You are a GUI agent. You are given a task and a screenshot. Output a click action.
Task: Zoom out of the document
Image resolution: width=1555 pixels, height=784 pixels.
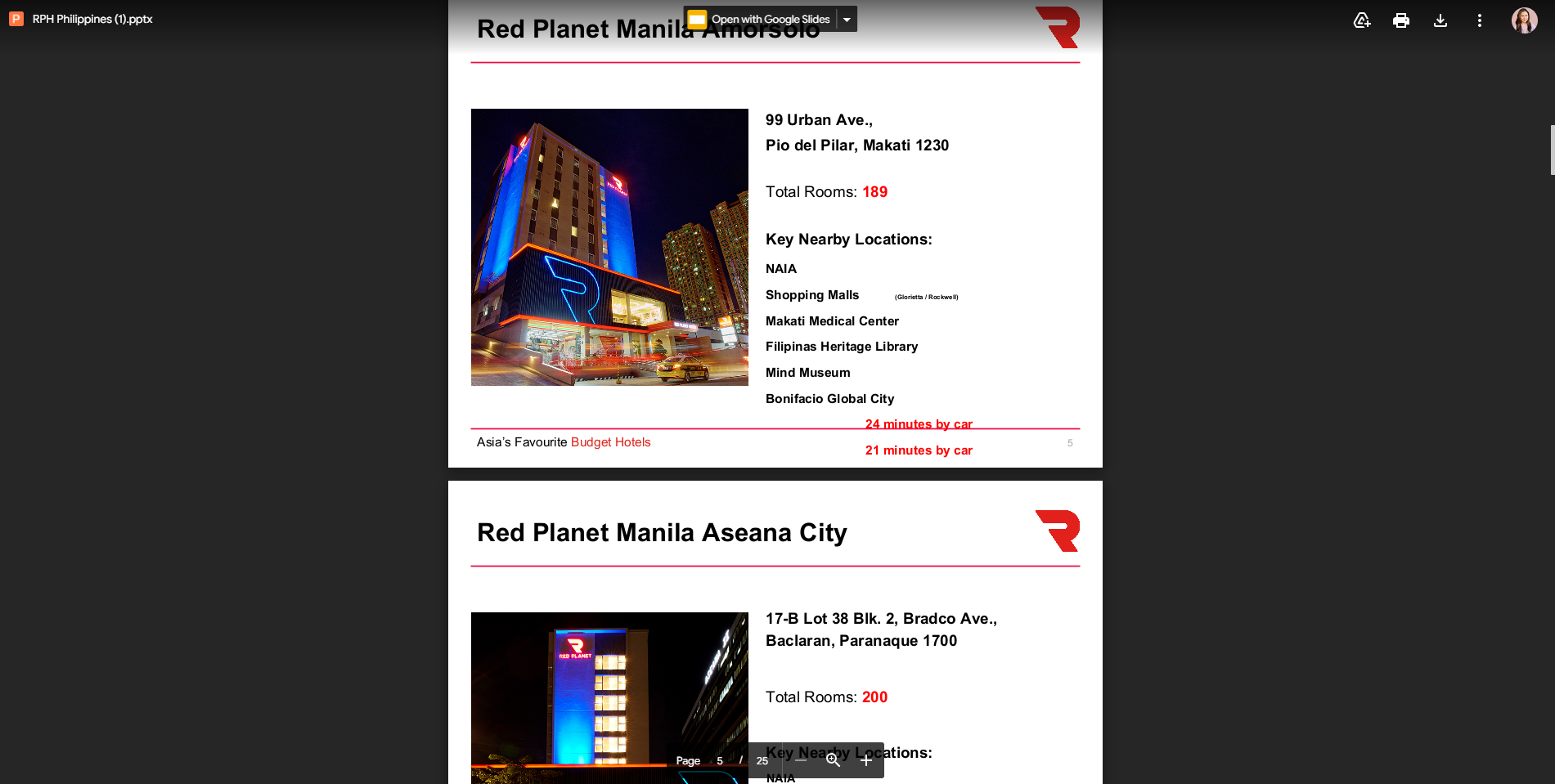click(801, 760)
